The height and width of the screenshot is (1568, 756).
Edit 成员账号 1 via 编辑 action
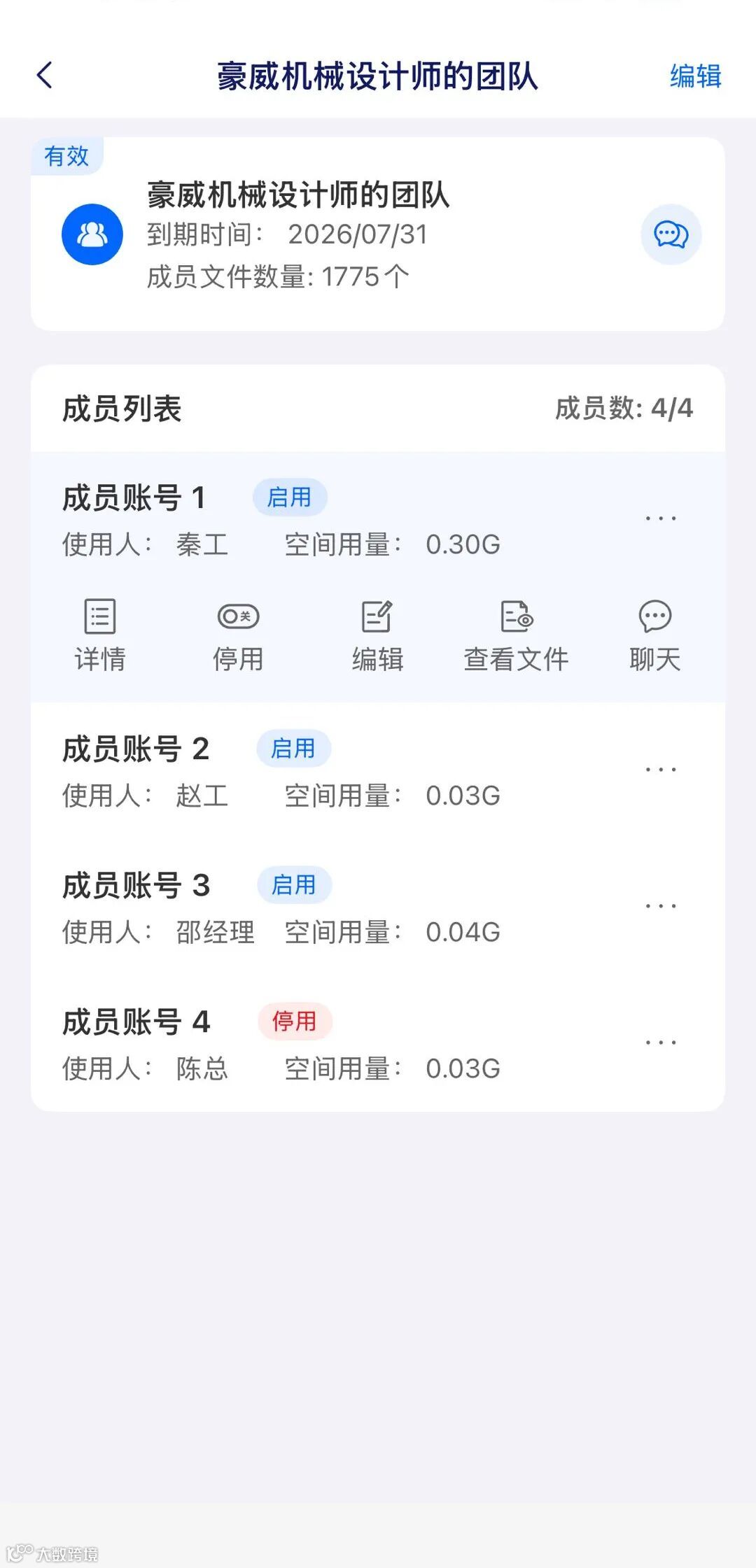point(377,635)
